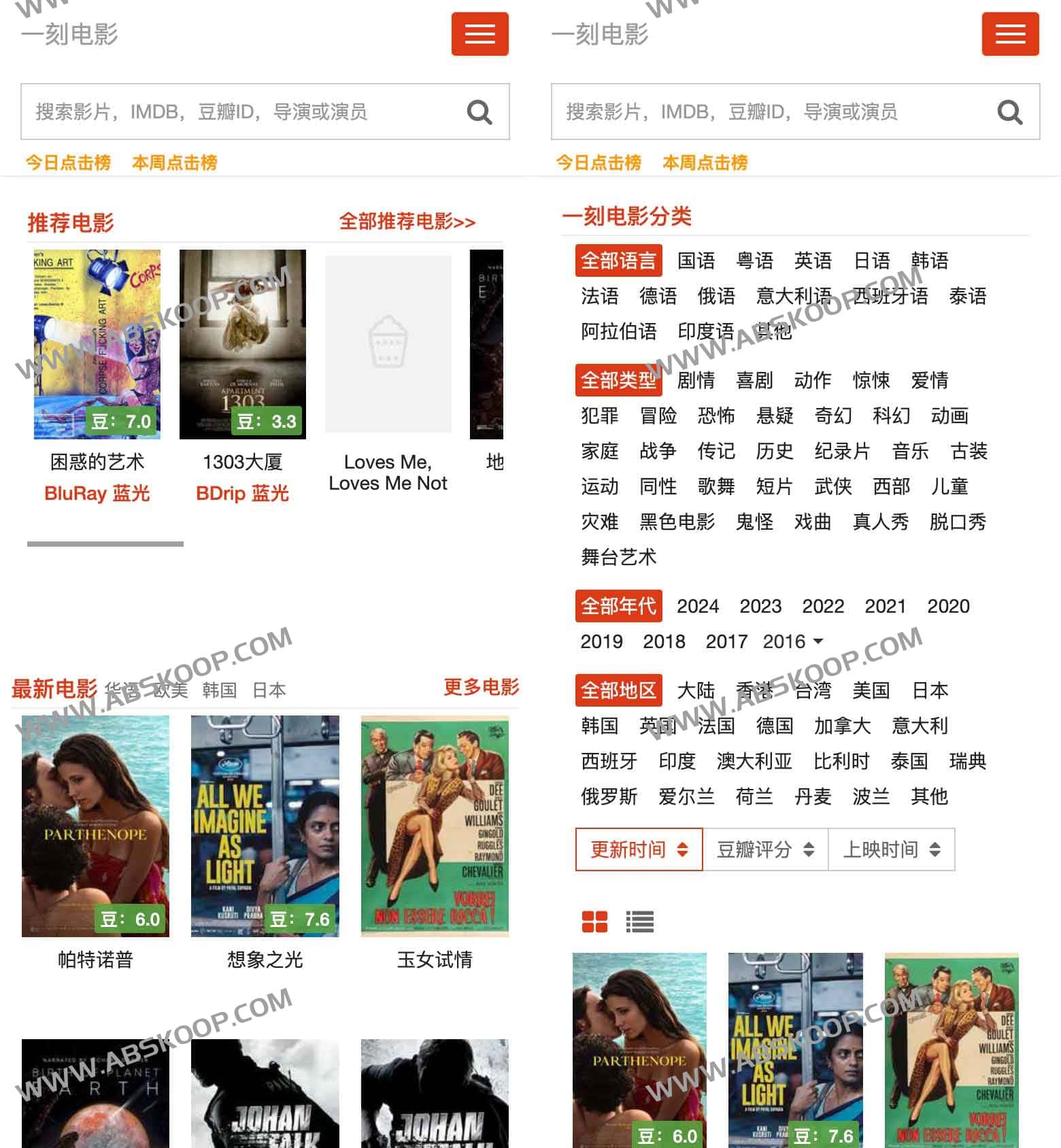Viewport: 1061px width, 1148px height.
Task: Choose the 纪录片 genre filter
Action: pos(842,451)
